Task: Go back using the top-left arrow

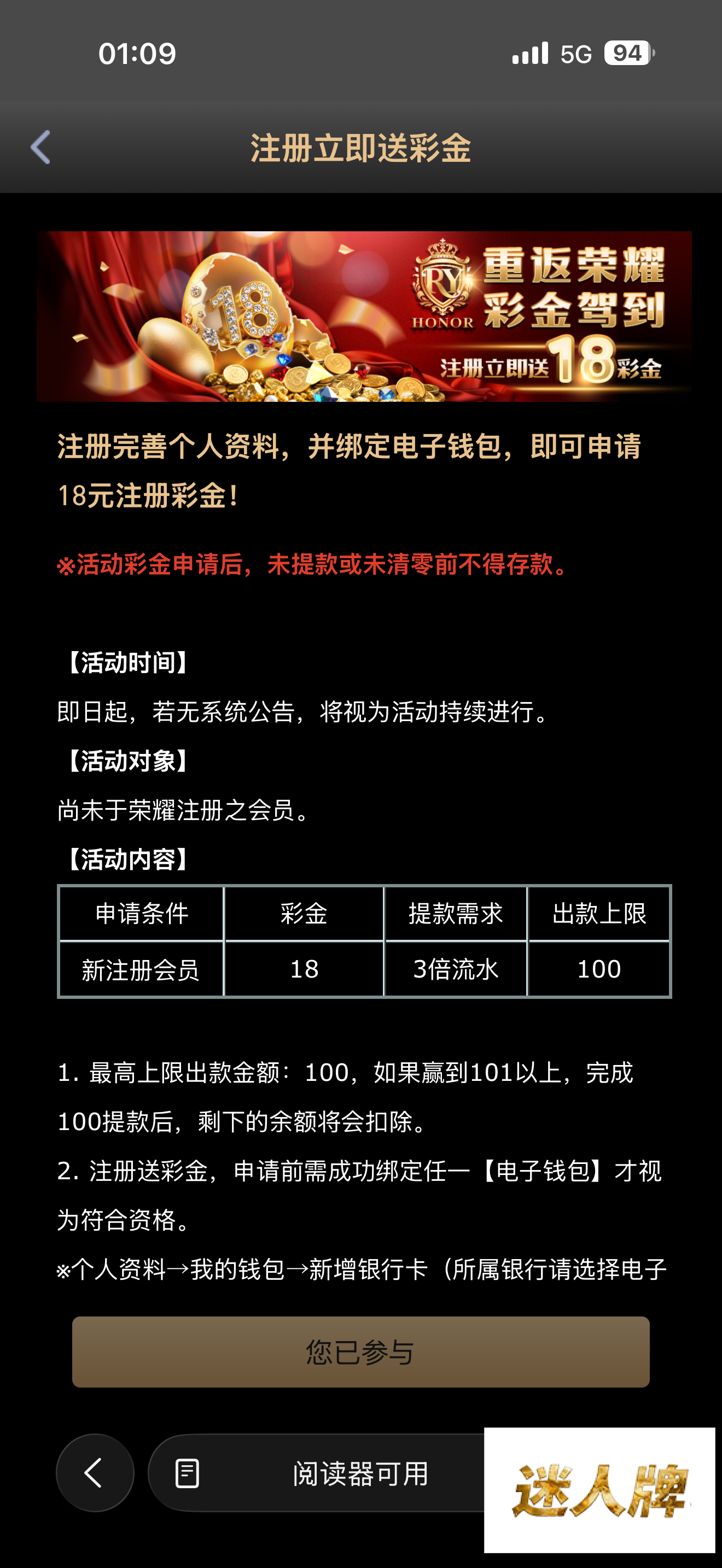Action: 40,147
